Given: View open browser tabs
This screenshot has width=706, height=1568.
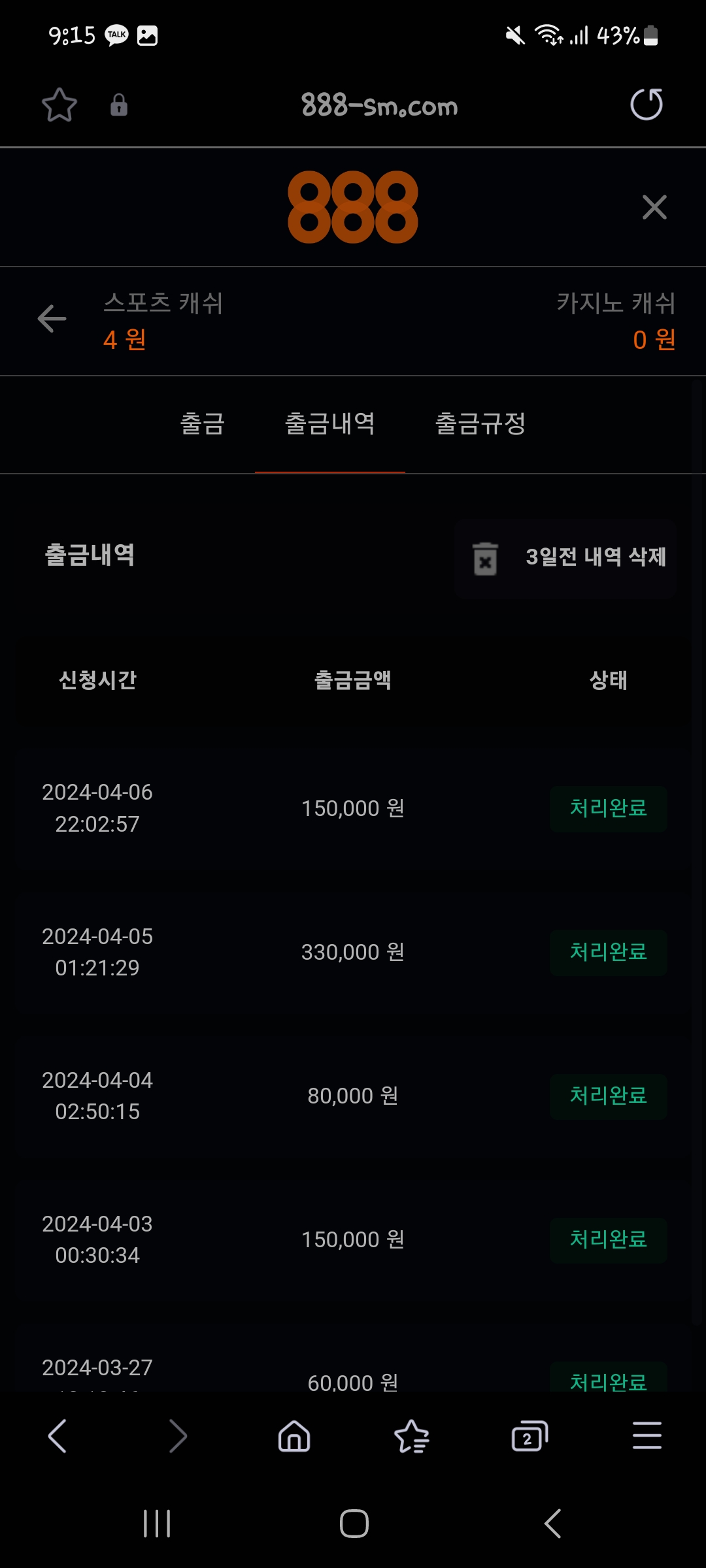Looking at the screenshot, I should [x=529, y=1436].
